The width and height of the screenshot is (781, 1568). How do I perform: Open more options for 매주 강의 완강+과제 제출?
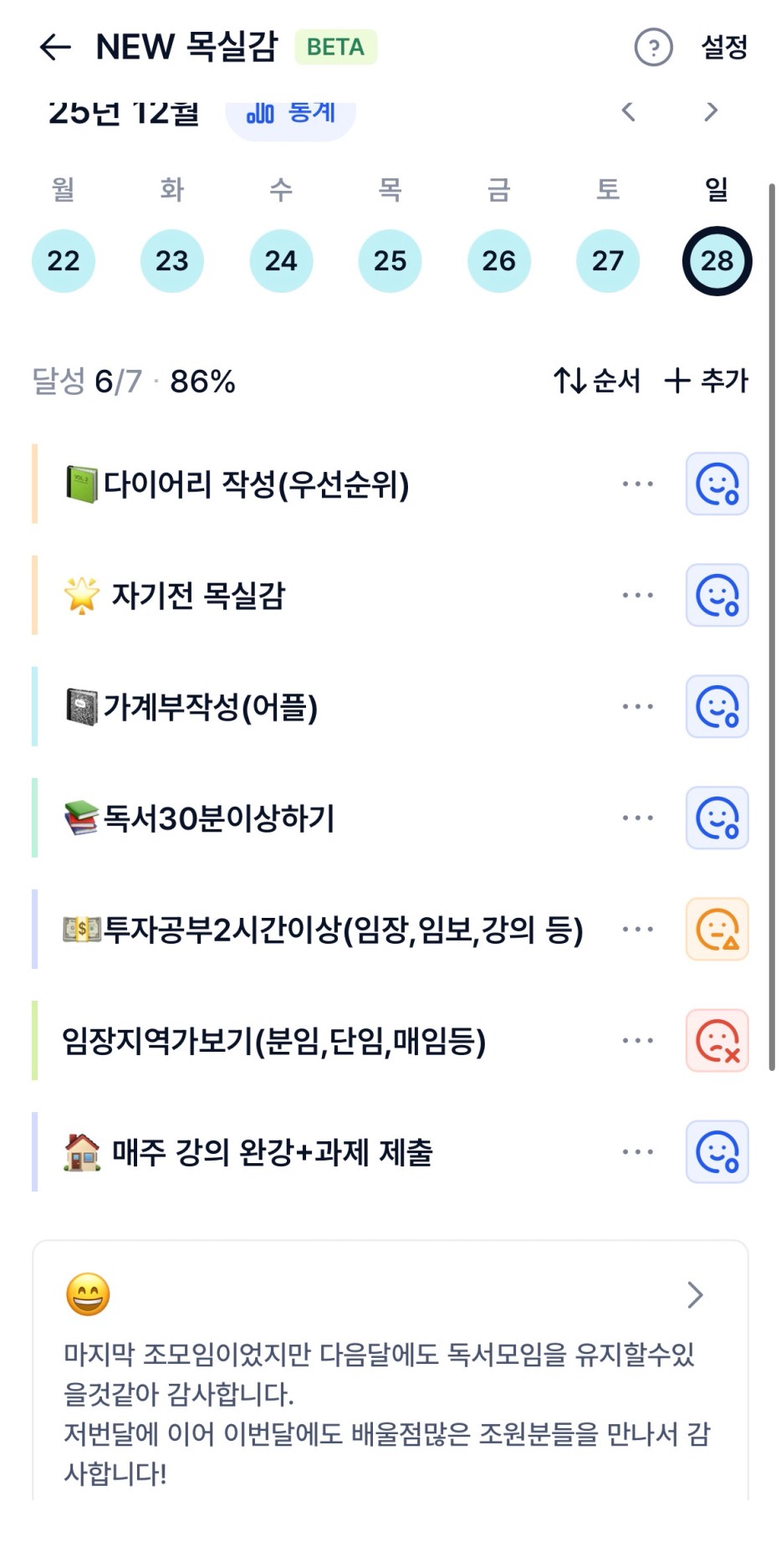point(638,1152)
